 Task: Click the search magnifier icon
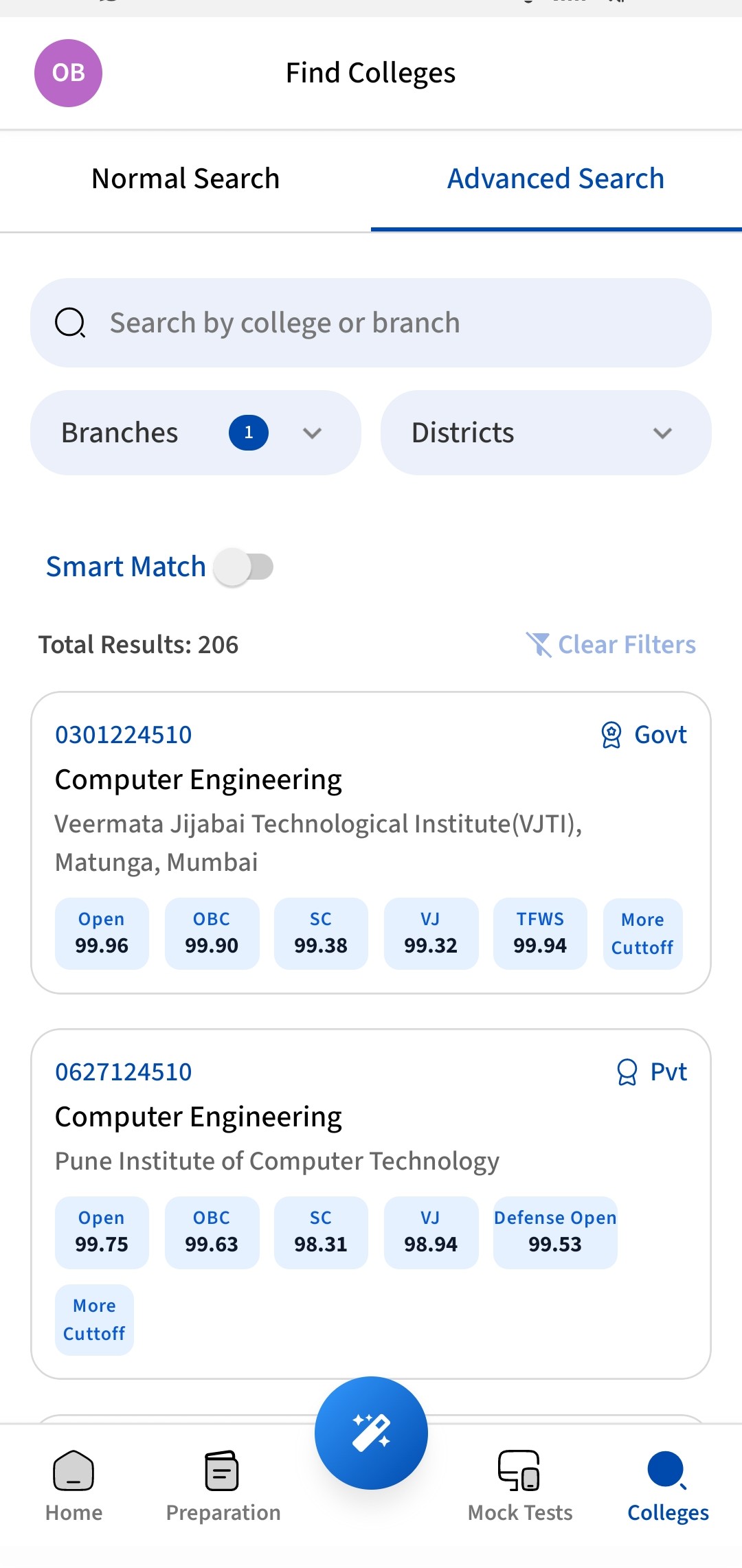click(69, 321)
